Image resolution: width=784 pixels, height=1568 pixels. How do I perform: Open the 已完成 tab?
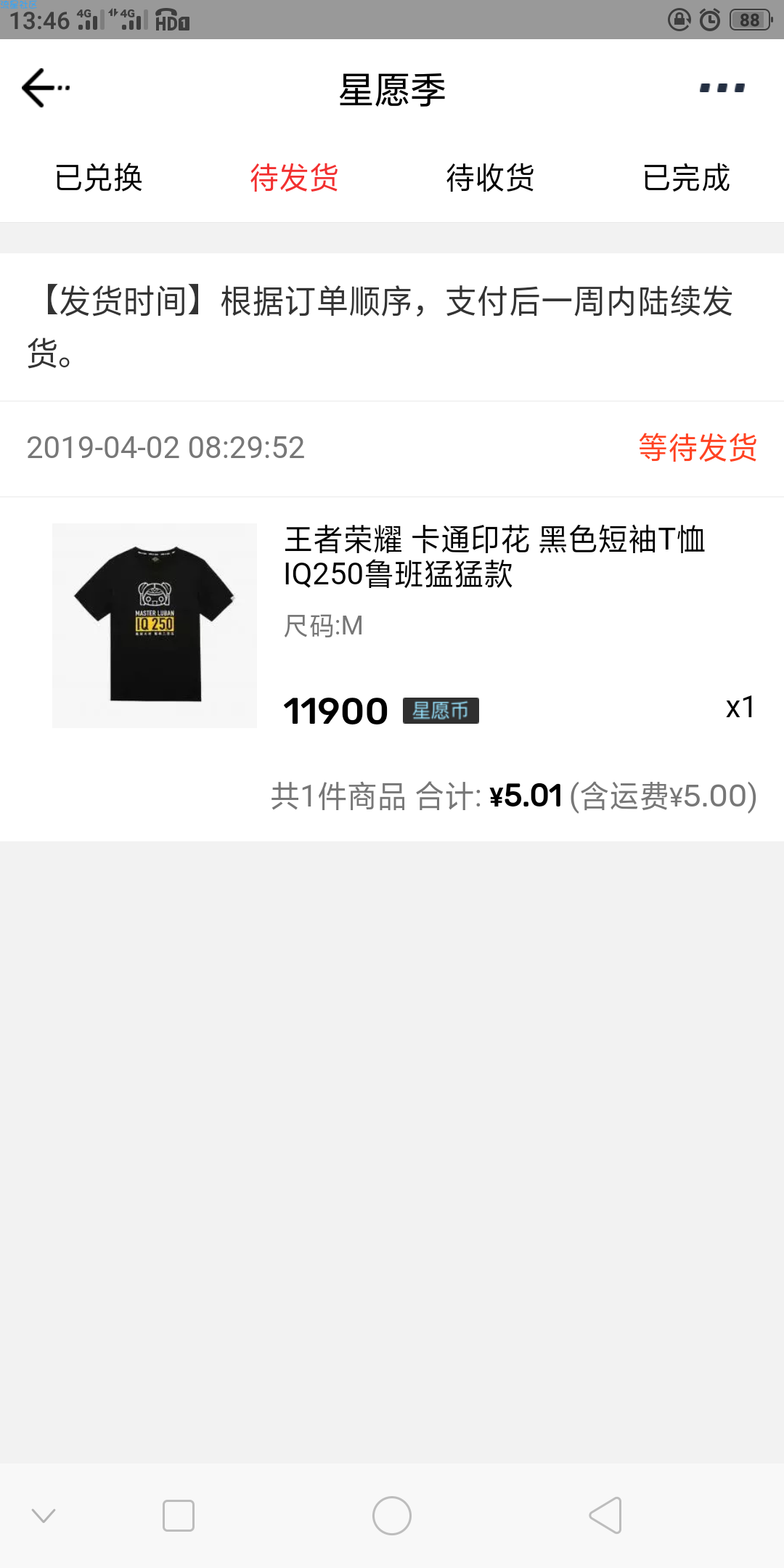[686, 178]
